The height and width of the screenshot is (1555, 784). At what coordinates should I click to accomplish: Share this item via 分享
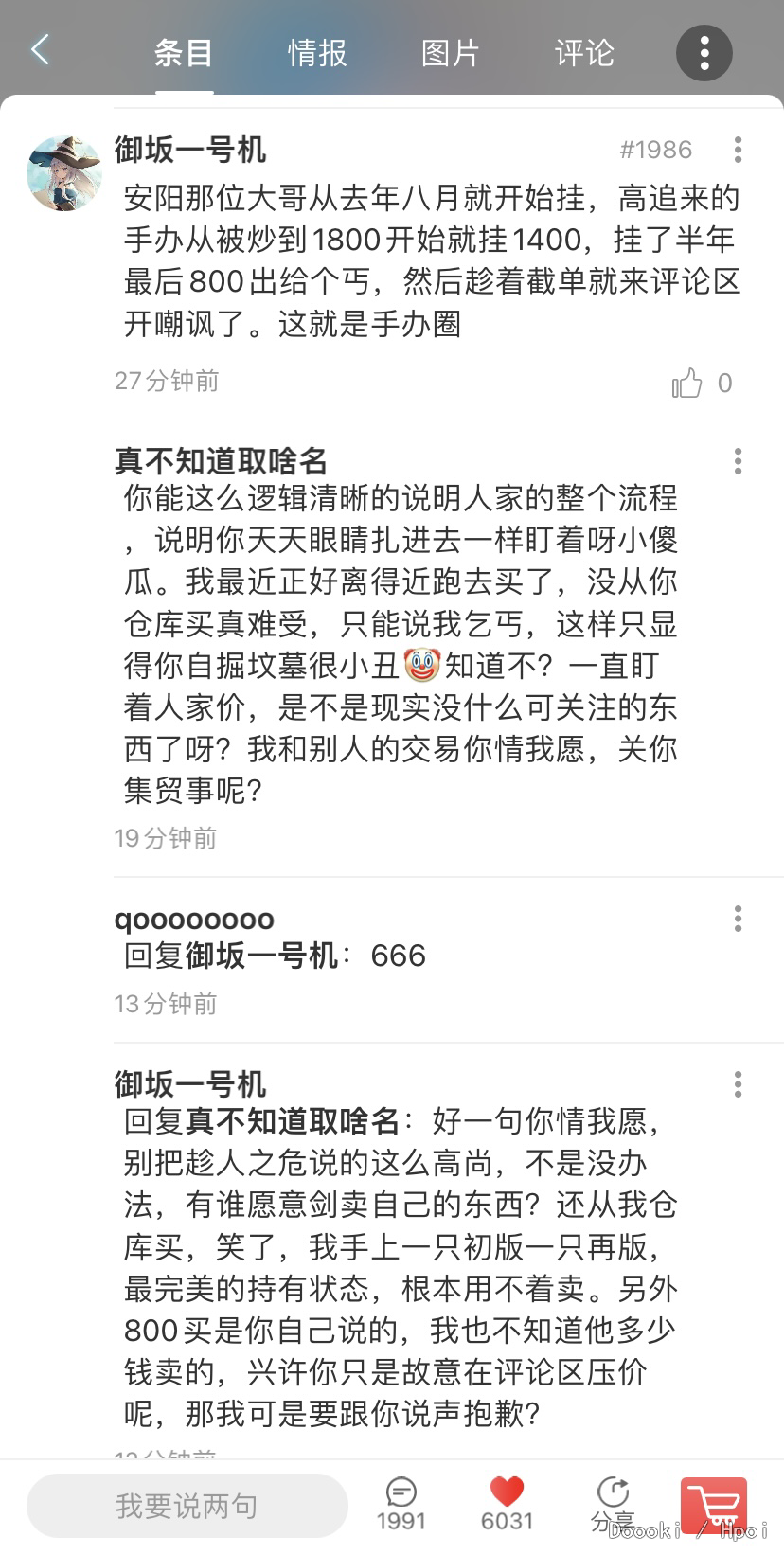pyautogui.click(x=613, y=1504)
